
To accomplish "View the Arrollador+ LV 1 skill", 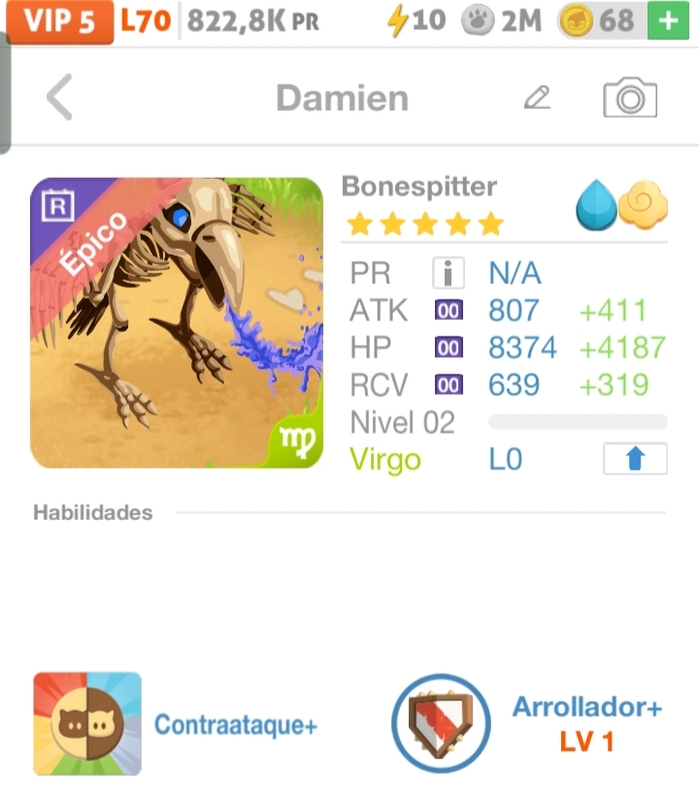I will pyautogui.click(x=441, y=724).
